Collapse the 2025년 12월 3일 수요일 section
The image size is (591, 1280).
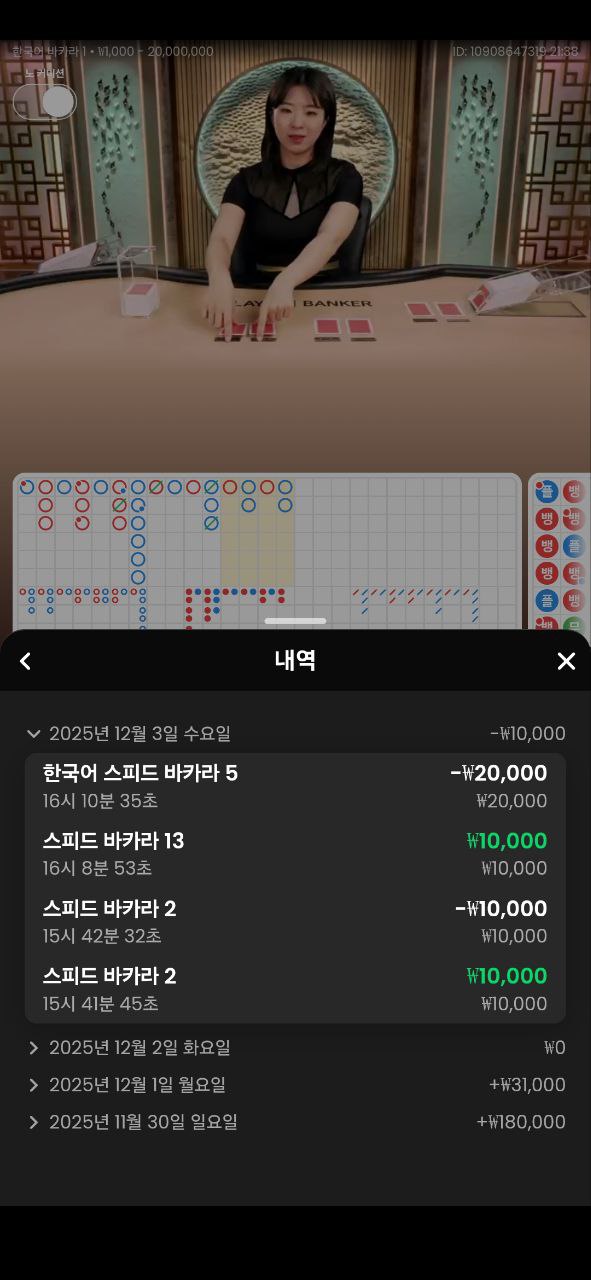(296, 734)
